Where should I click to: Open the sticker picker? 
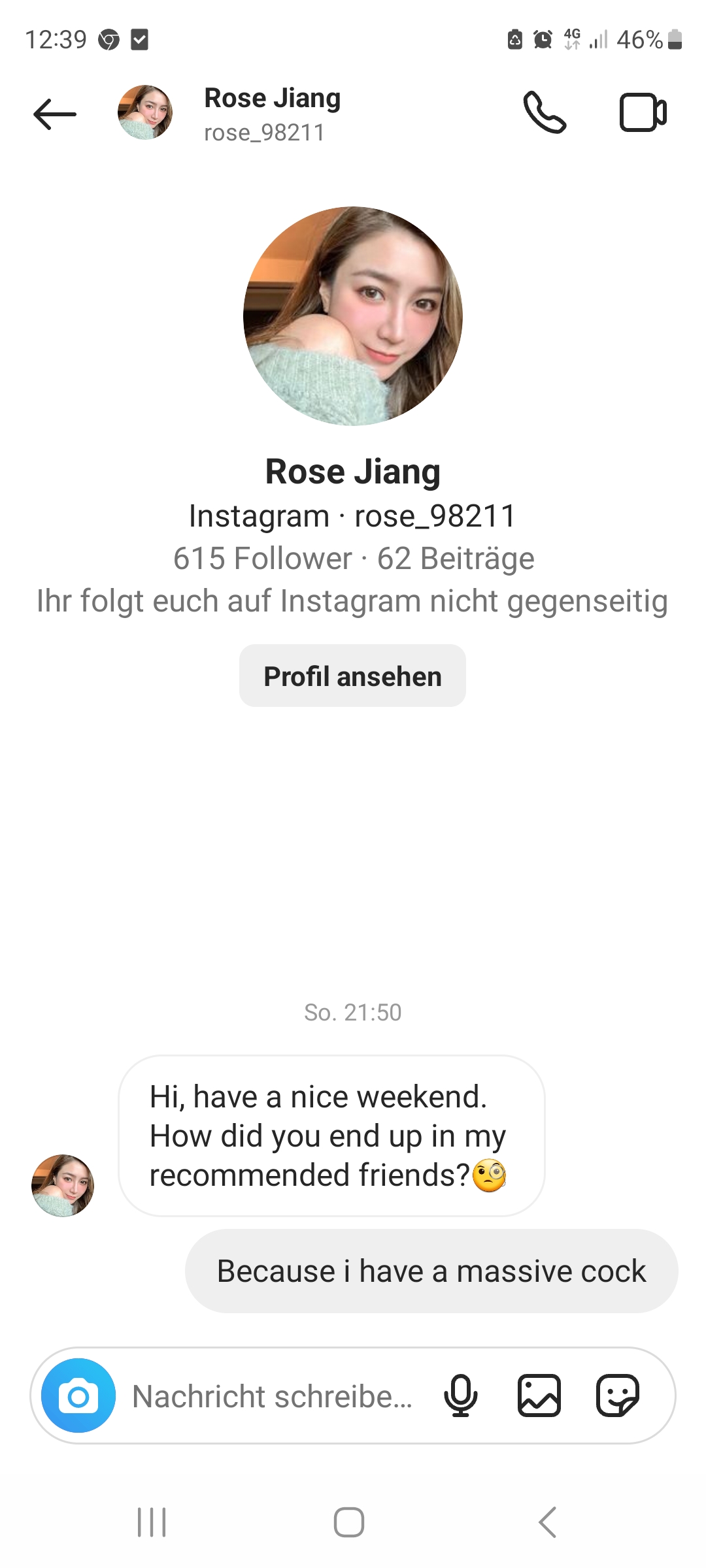click(617, 1396)
